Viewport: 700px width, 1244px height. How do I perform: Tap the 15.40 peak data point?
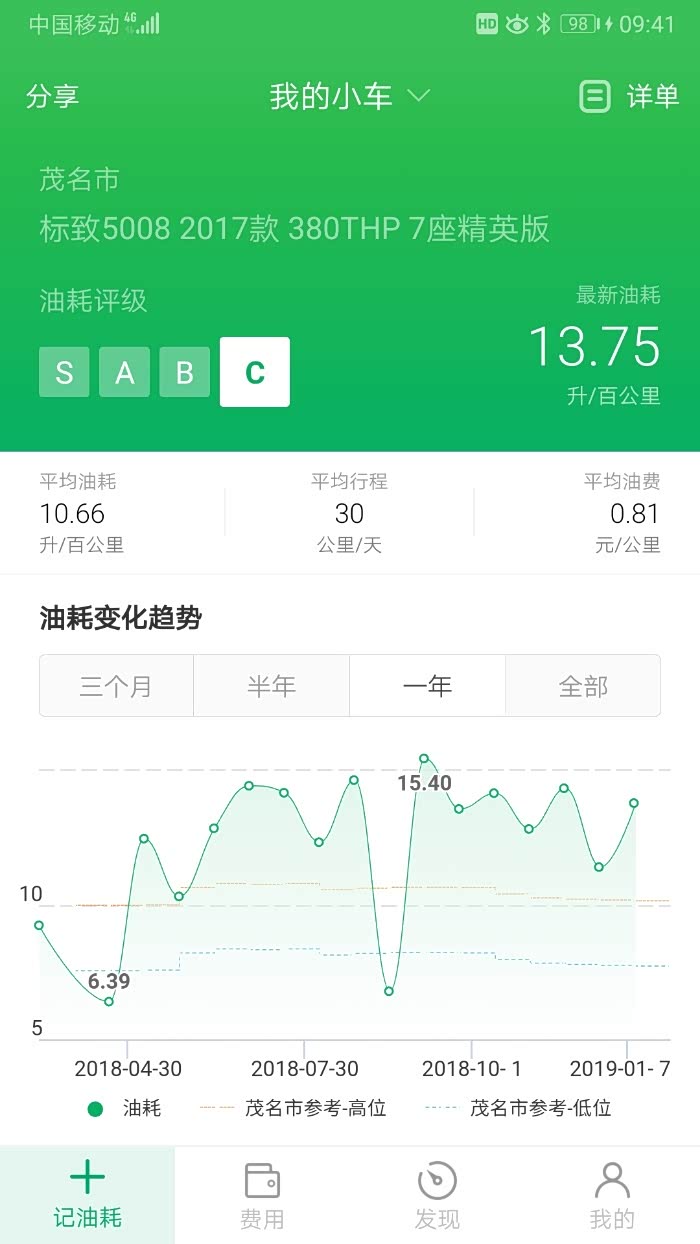coord(424,759)
